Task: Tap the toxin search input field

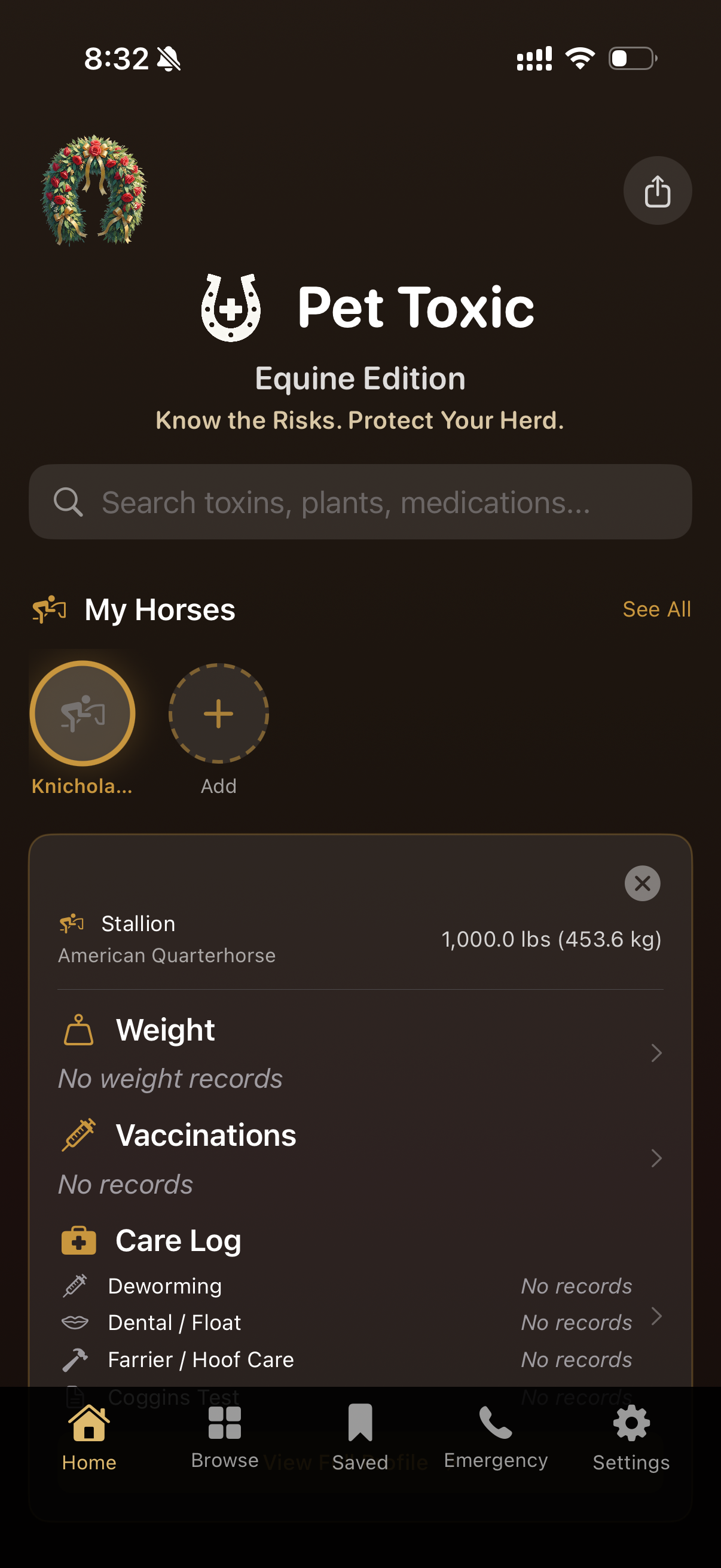Action: [360, 502]
